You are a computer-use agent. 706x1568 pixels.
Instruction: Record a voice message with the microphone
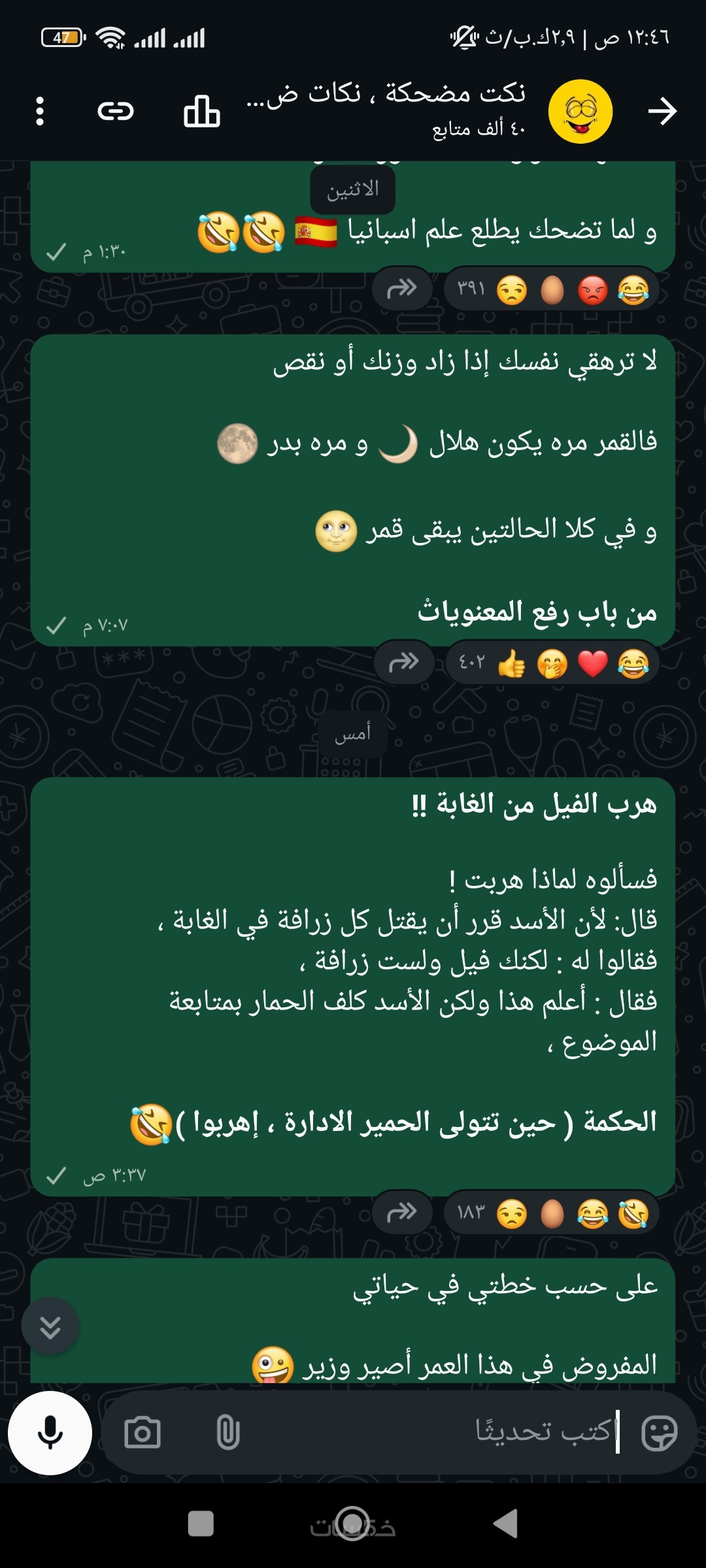(50, 1433)
